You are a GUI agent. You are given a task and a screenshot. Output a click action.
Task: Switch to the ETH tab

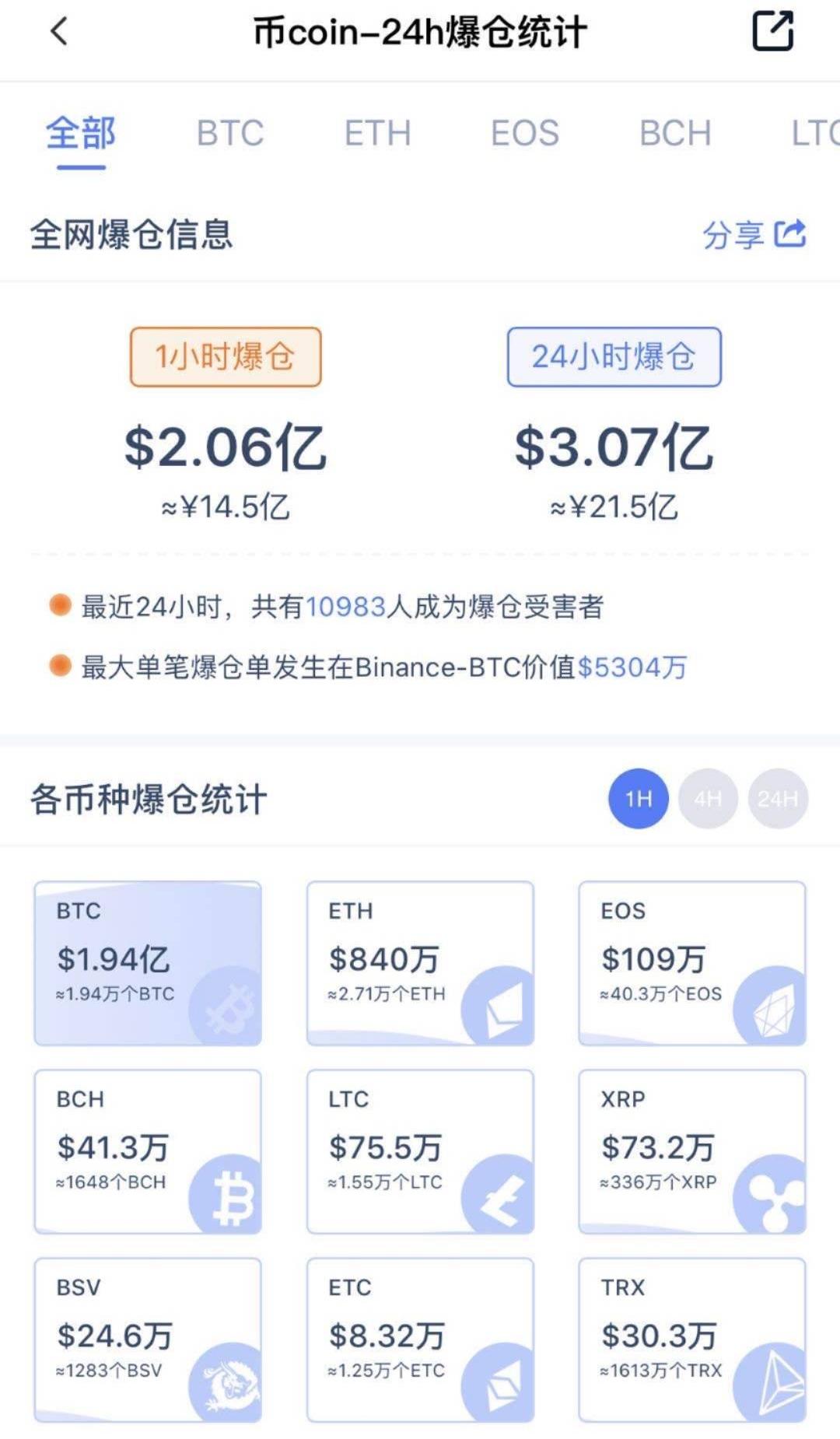378,133
